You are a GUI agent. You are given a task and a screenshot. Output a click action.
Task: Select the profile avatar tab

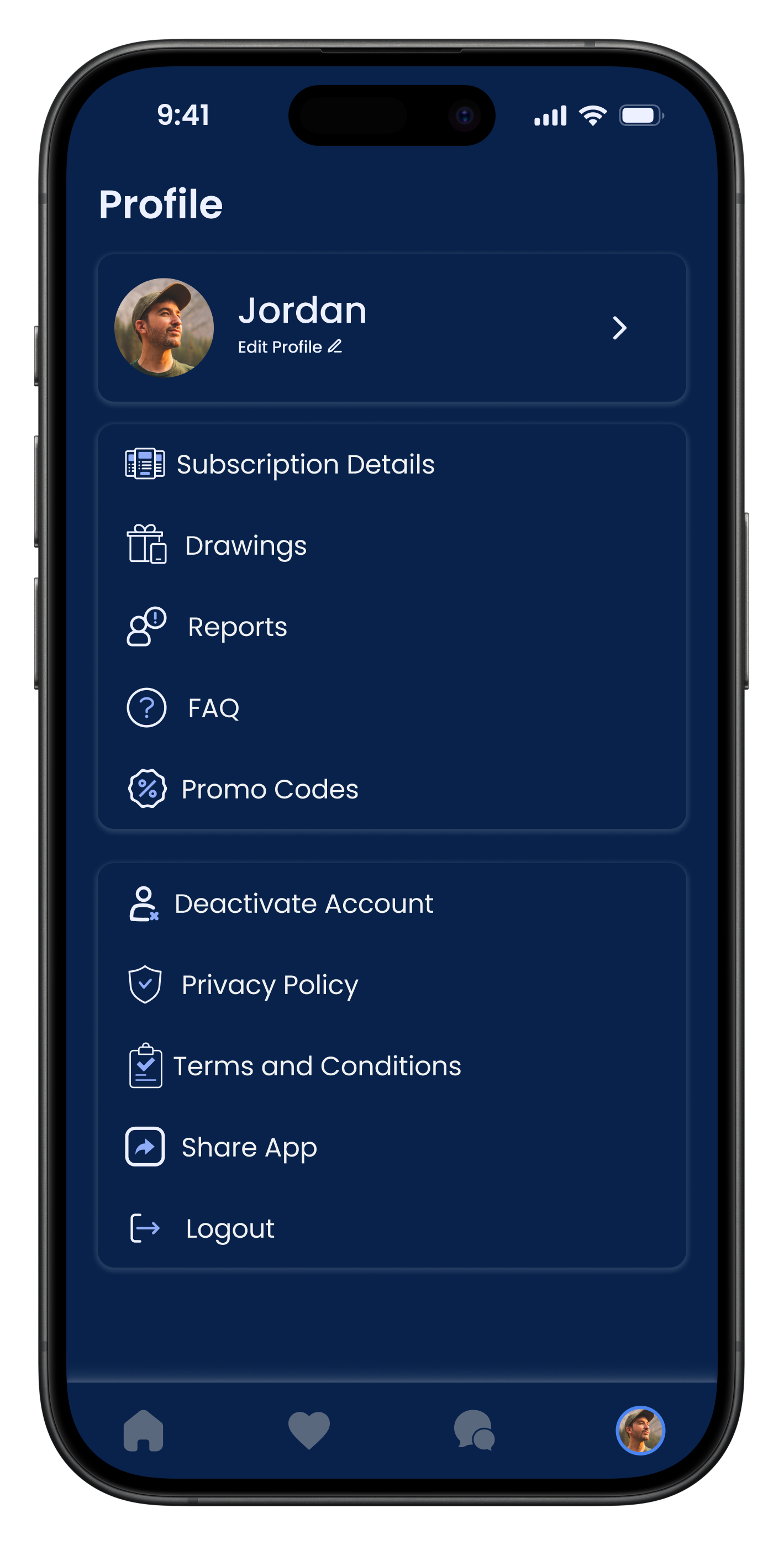(x=640, y=1431)
